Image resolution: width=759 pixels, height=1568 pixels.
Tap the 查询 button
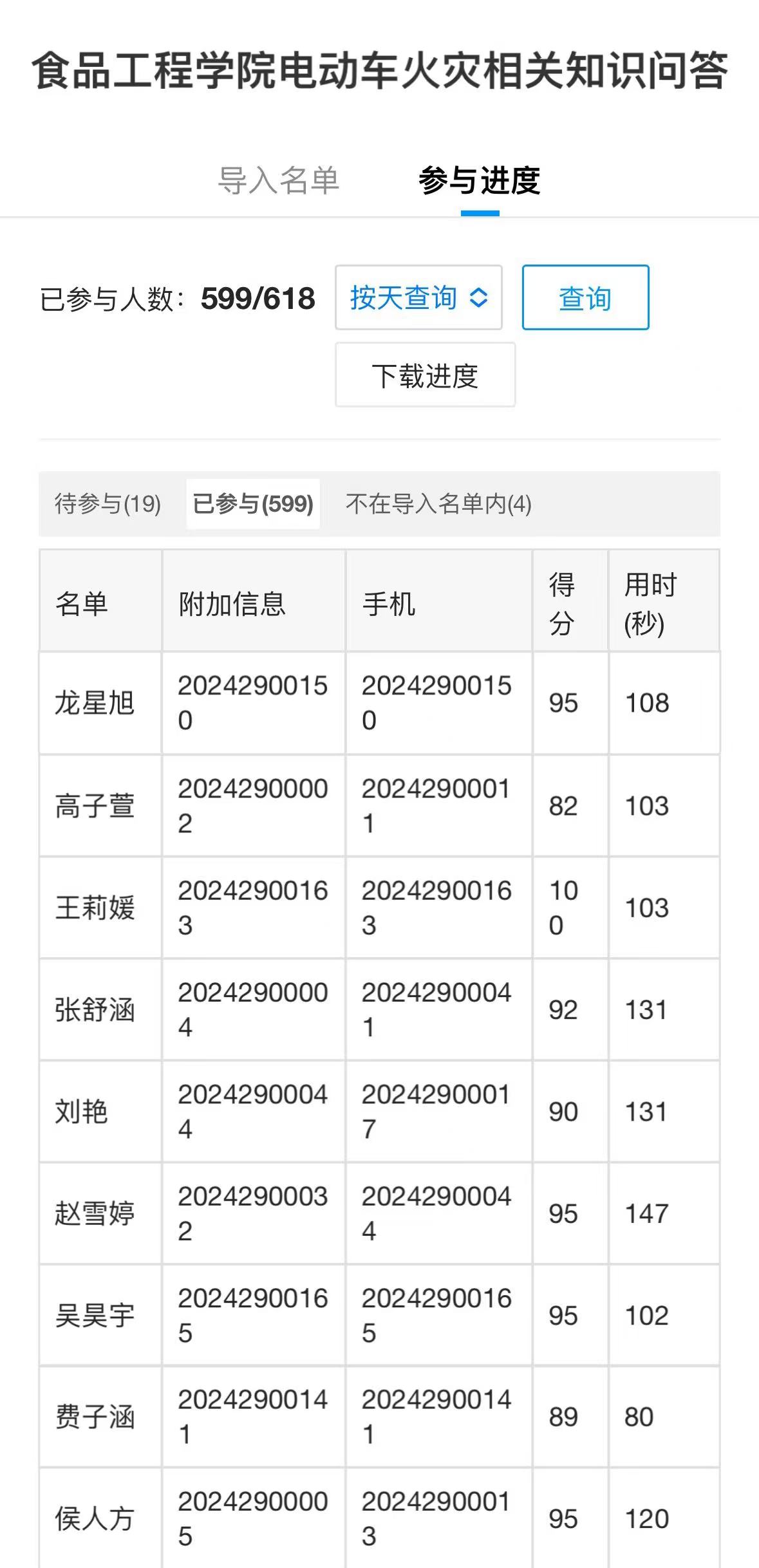(585, 298)
